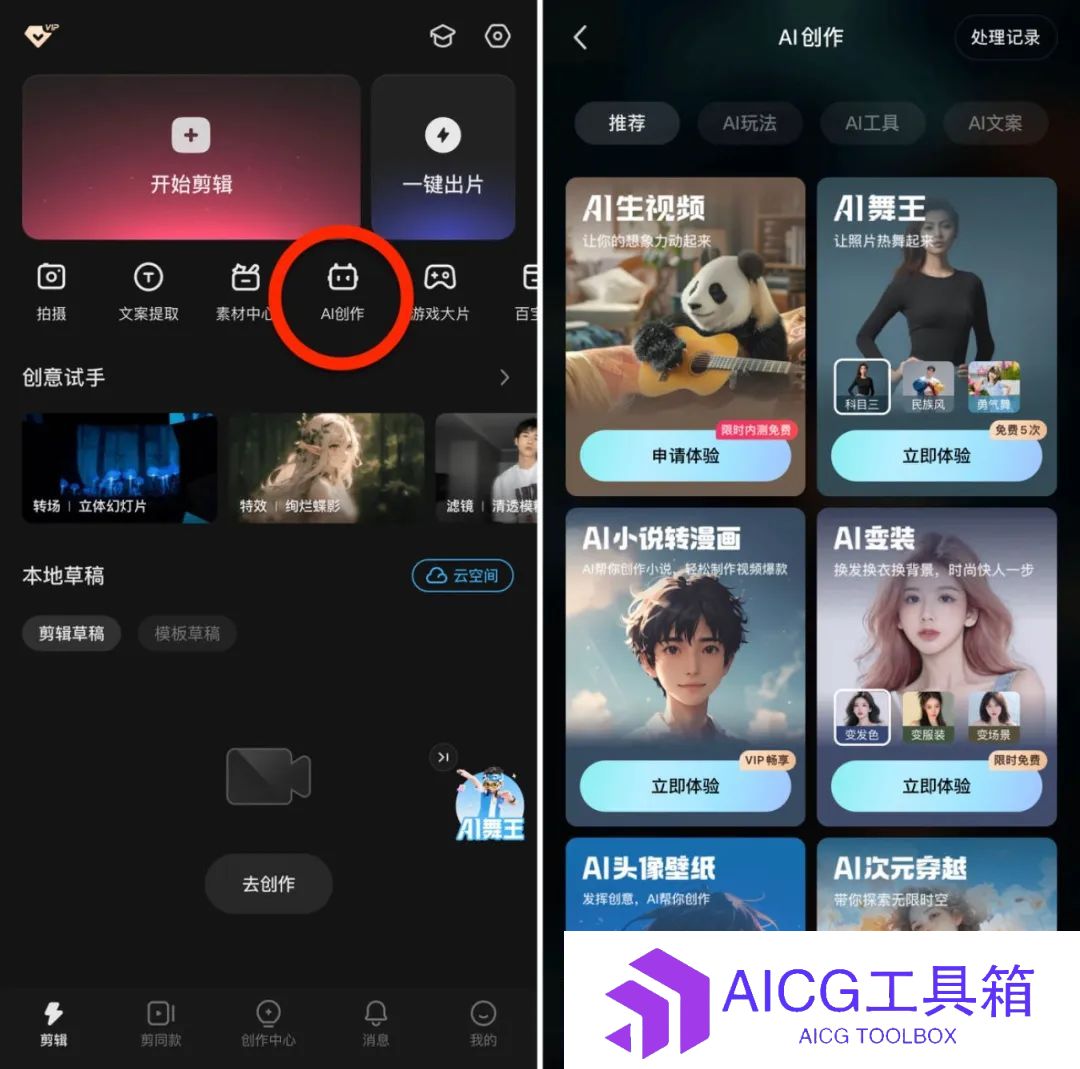Image resolution: width=1080 pixels, height=1069 pixels.
Task: Switch to 剪同款 bottom tab
Action: pyautogui.click(x=161, y=1023)
